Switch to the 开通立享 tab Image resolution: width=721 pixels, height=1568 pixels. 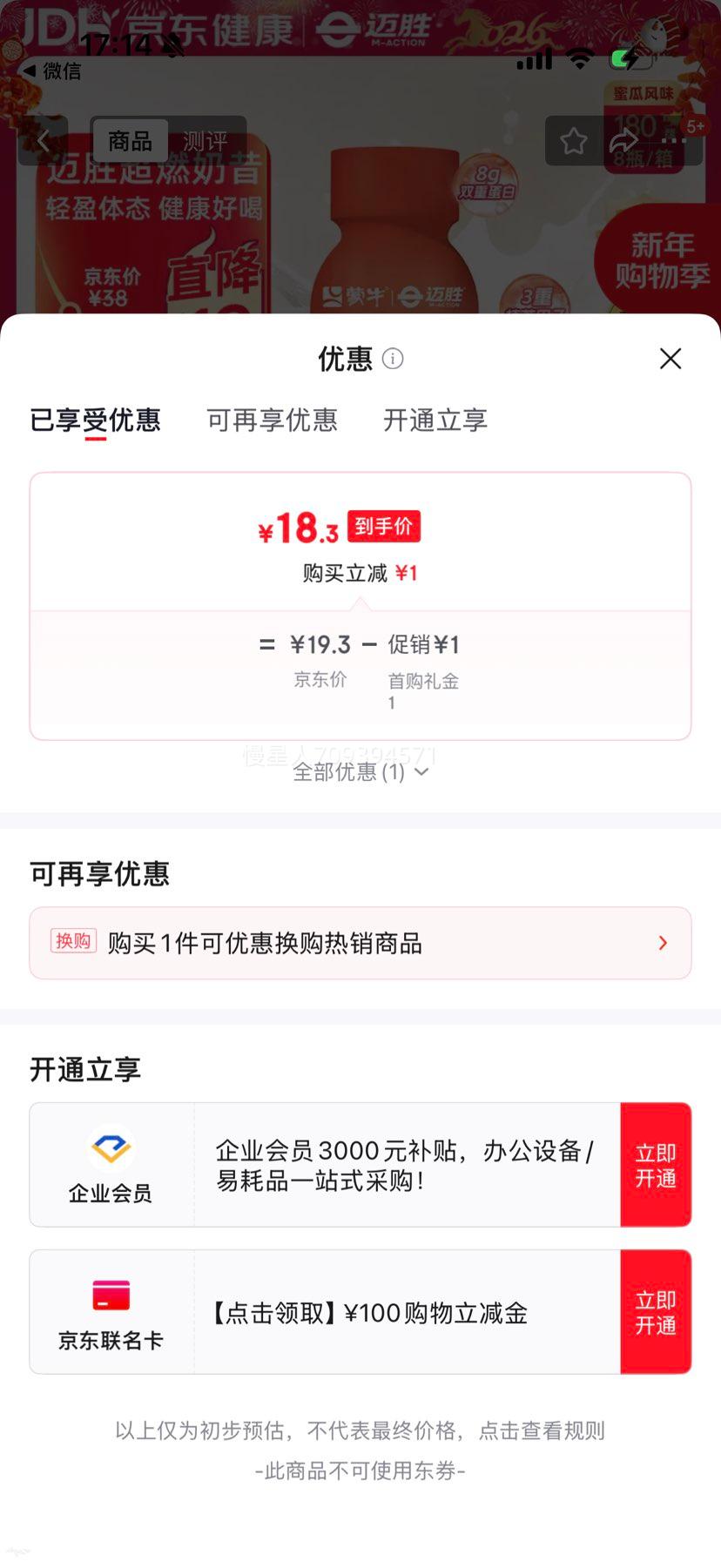click(434, 421)
